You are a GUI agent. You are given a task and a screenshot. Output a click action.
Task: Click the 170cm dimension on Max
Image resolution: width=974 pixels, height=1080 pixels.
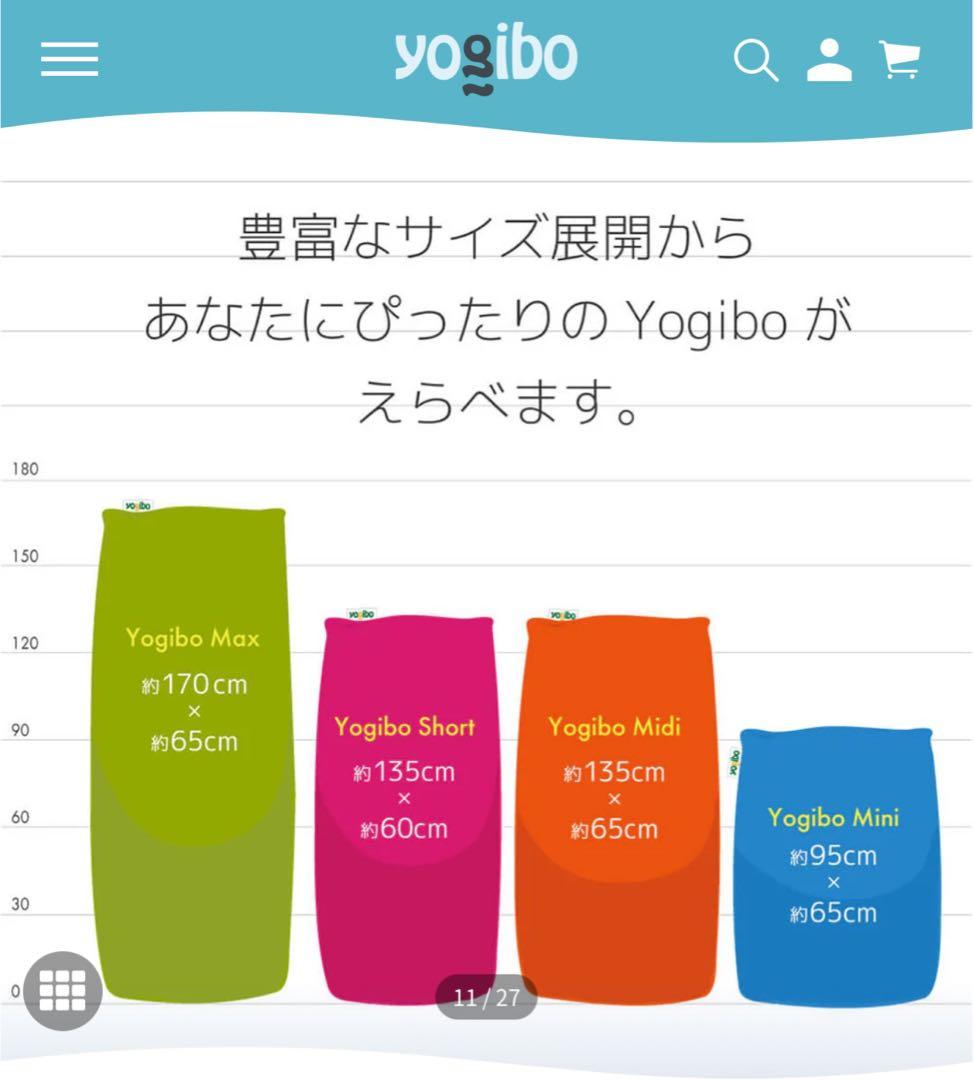coord(191,686)
